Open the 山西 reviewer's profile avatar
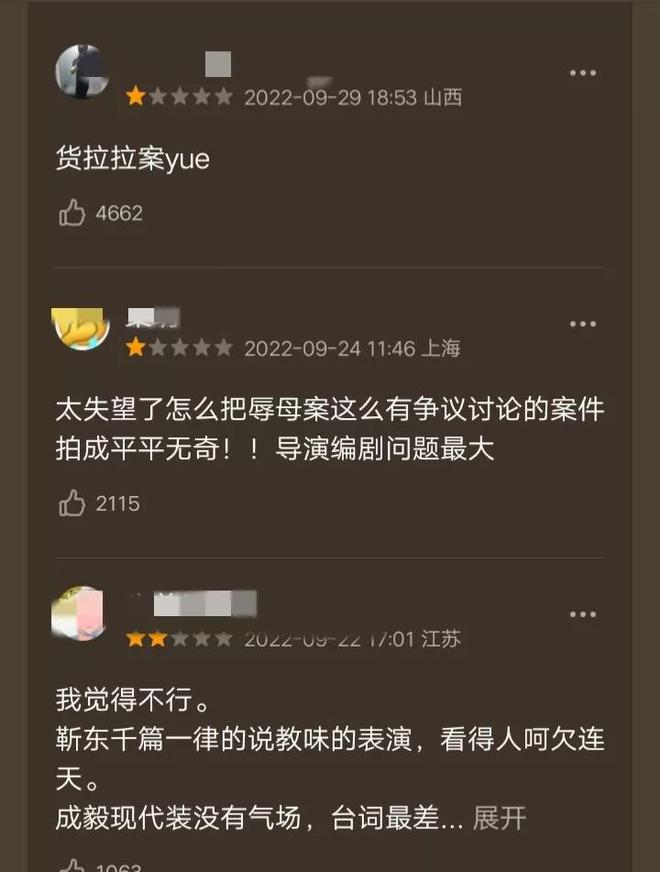The image size is (660, 872). point(81,72)
